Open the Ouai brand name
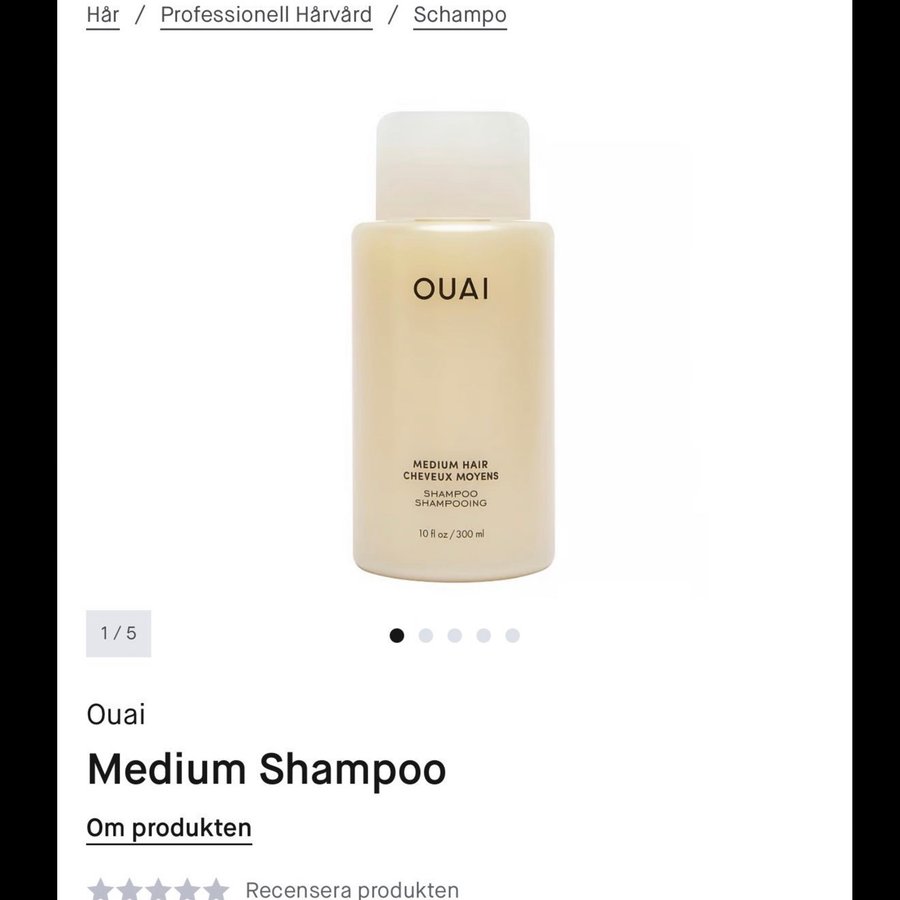 click(116, 714)
